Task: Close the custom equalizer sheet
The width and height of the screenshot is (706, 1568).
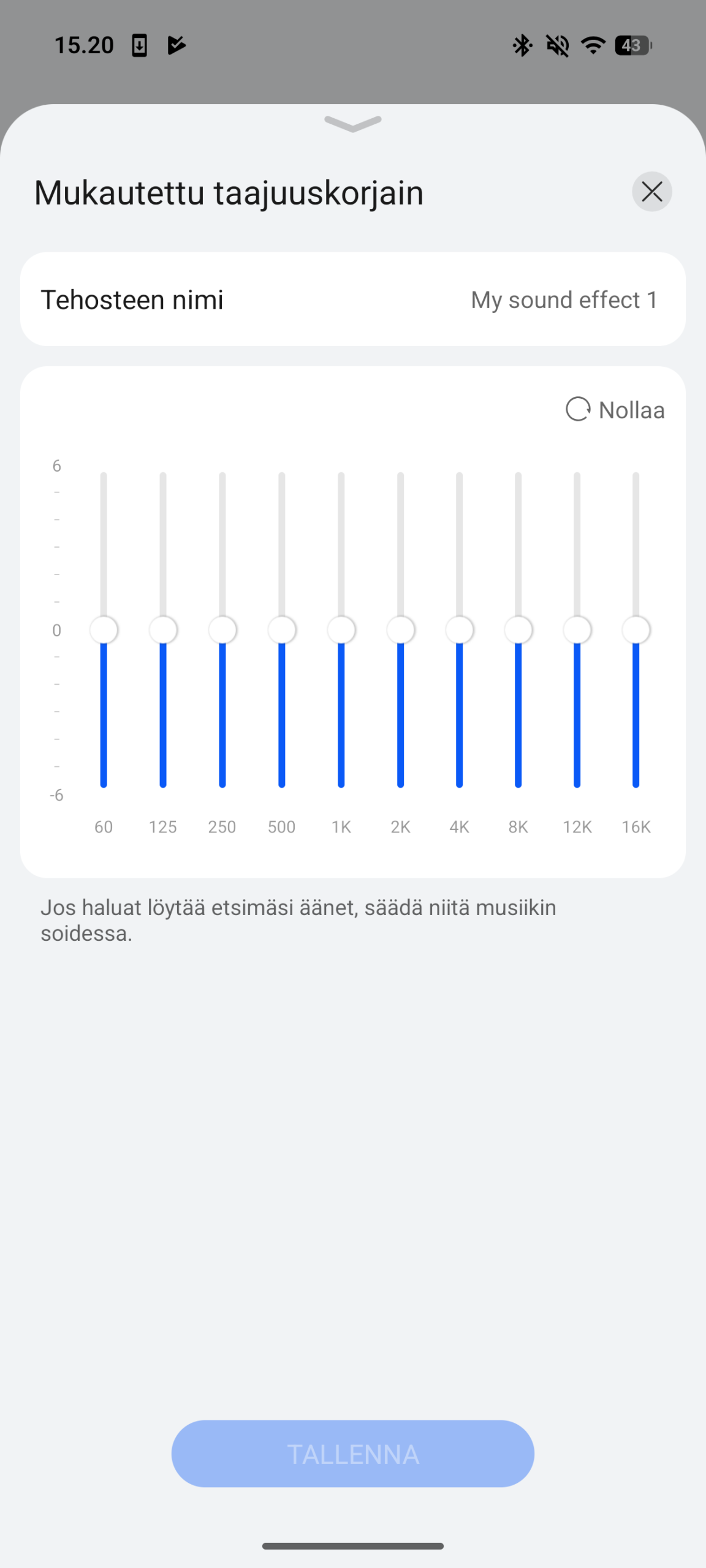Action: pyautogui.click(x=651, y=192)
